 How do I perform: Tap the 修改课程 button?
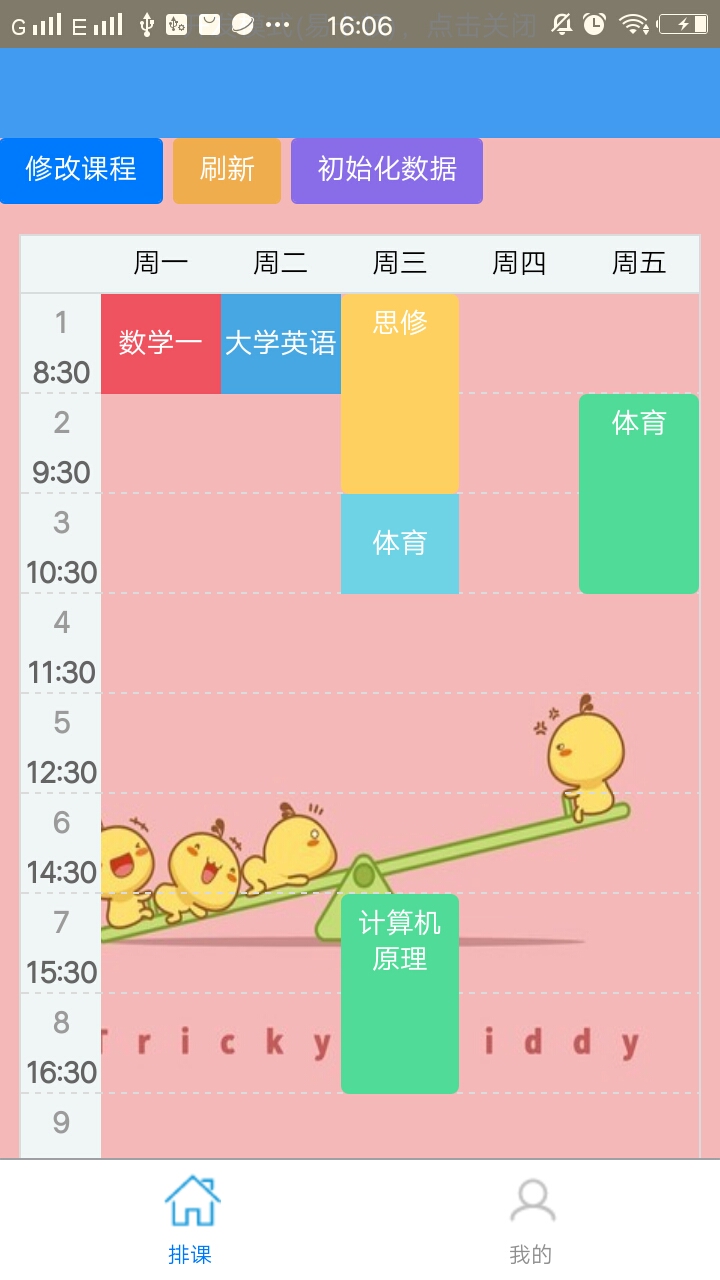(81, 170)
